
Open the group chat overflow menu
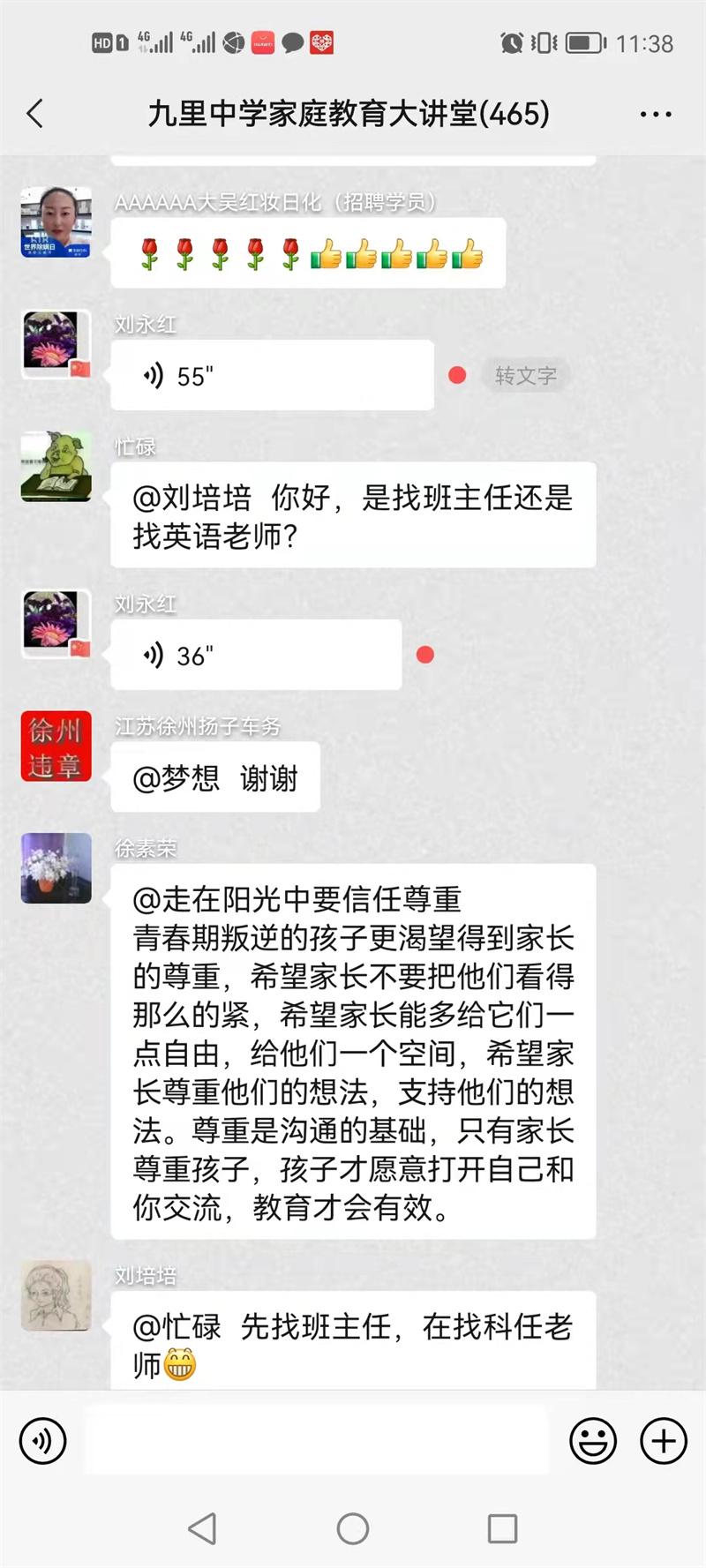(x=656, y=114)
